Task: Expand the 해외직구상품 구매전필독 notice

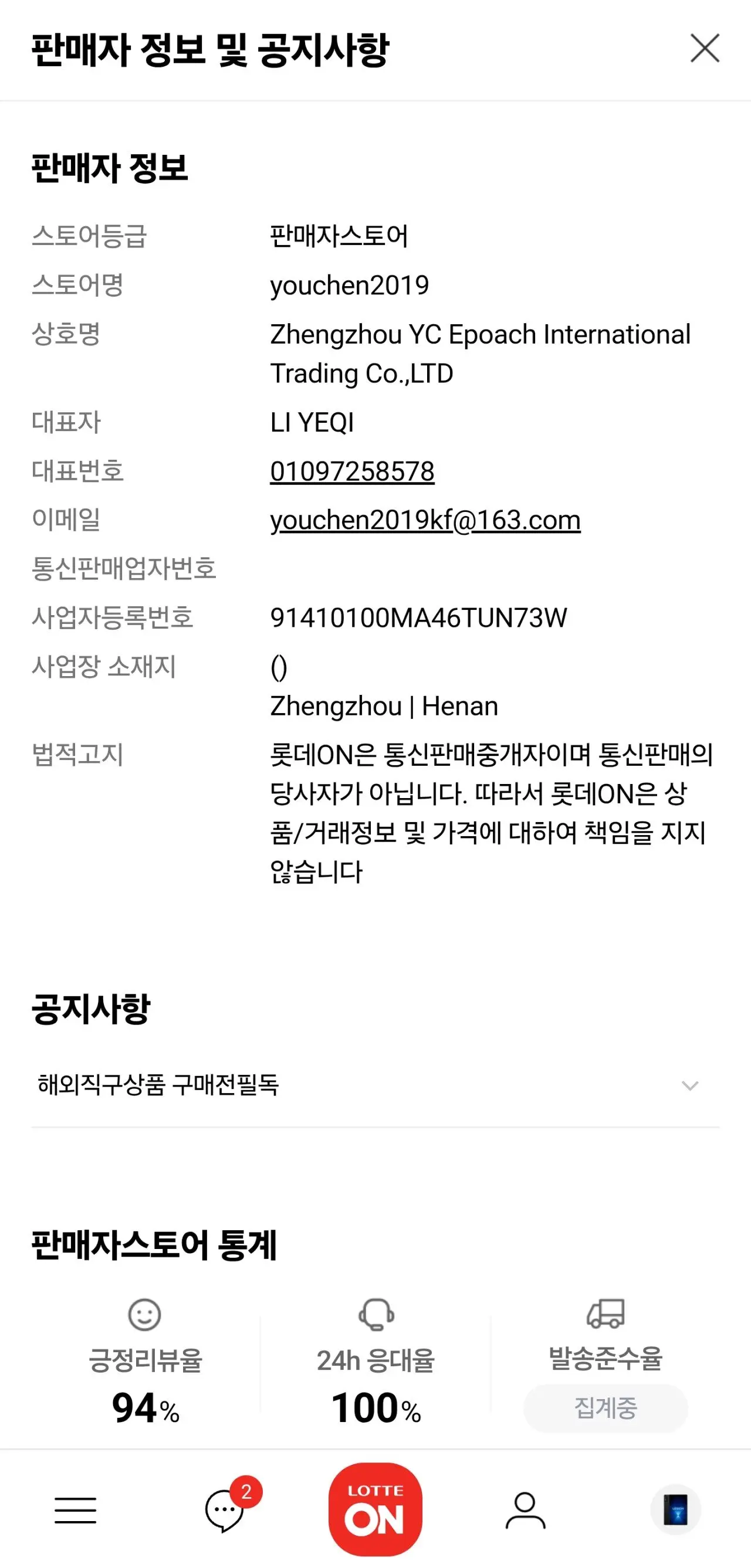Action: pos(375,1085)
